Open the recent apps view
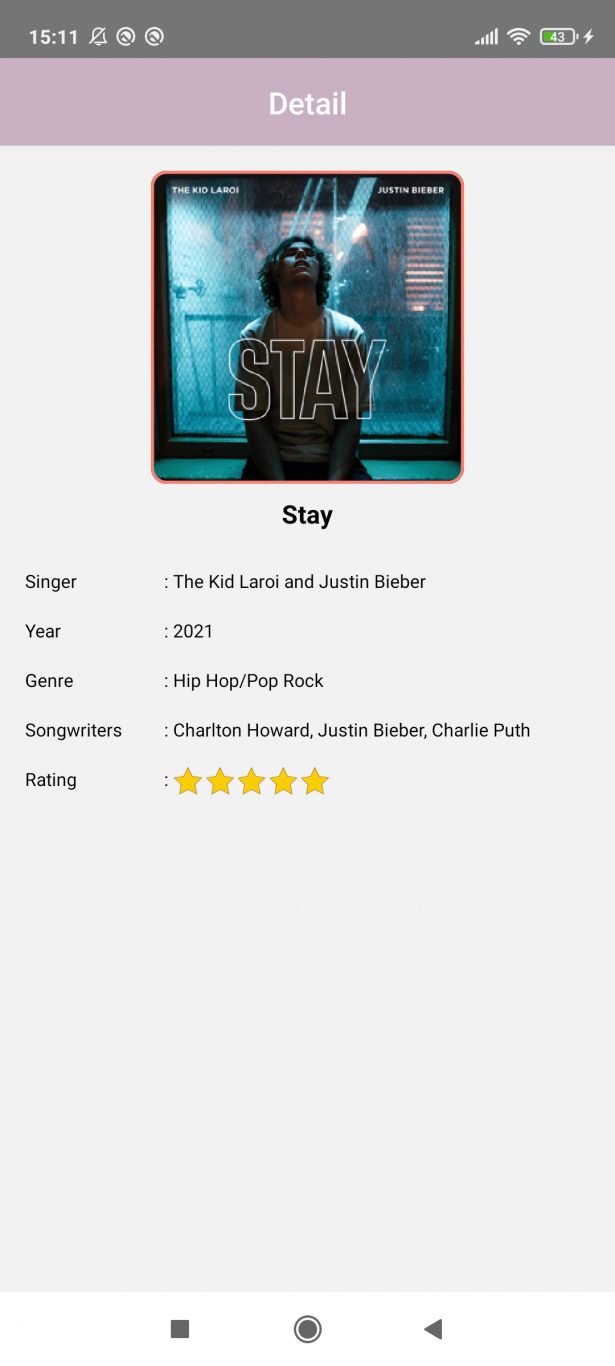Image resolution: width=615 pixels, height=1366 pixels. [180, 1329]
